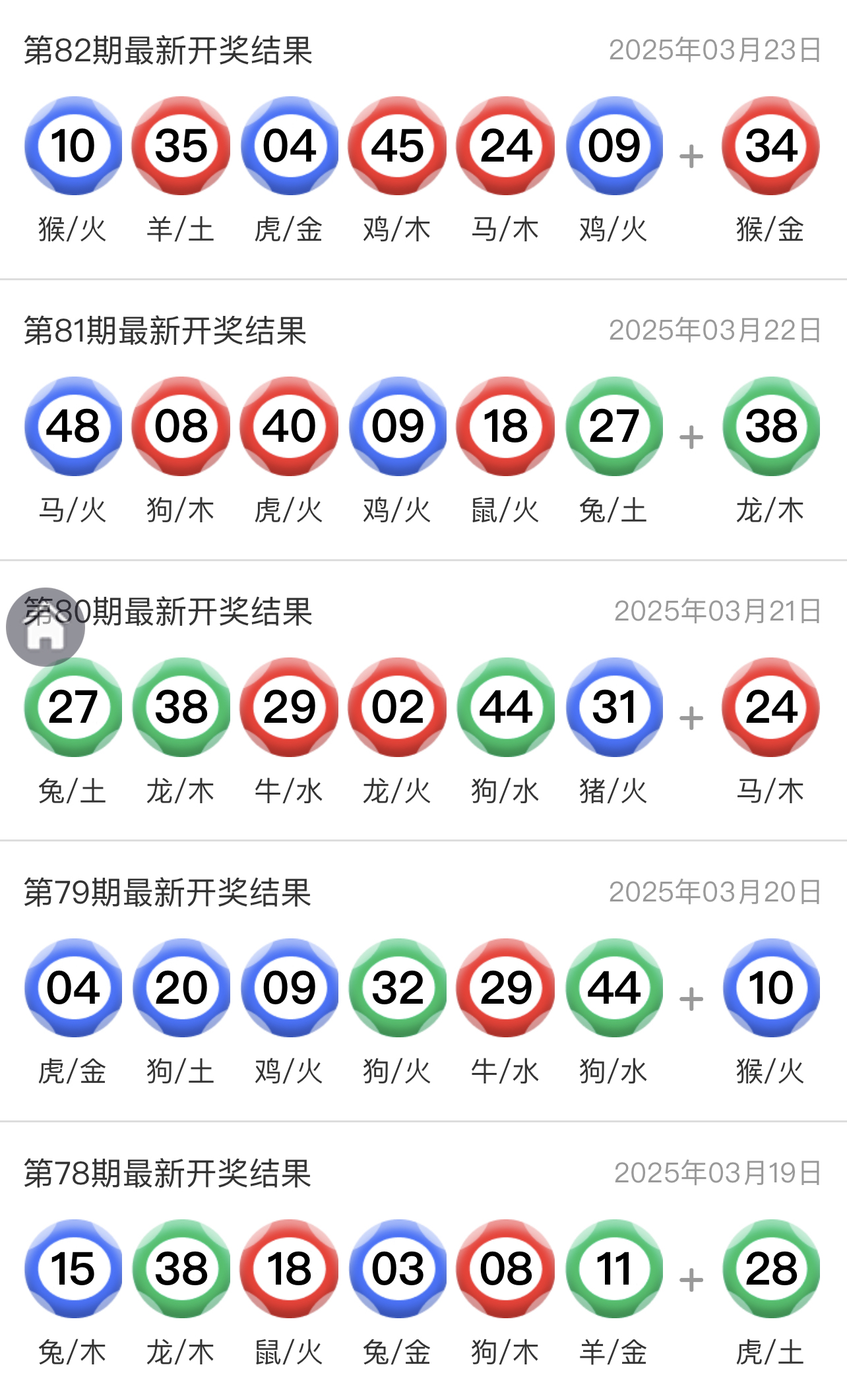
Task: Select zodiac label 鸡/火 under ball 09
Action: pos(613,229)
